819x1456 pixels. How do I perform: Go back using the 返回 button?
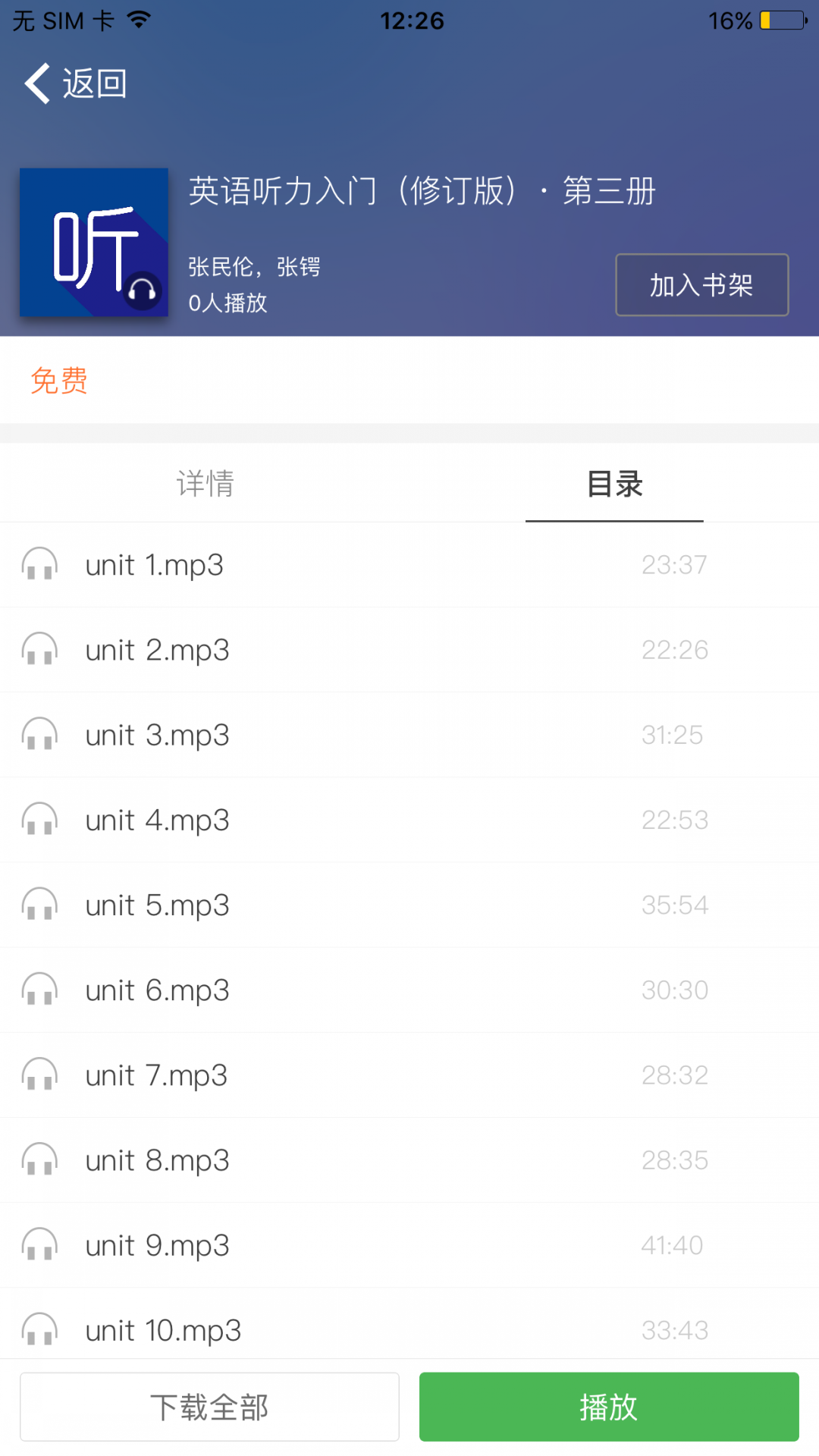[76, 83]
